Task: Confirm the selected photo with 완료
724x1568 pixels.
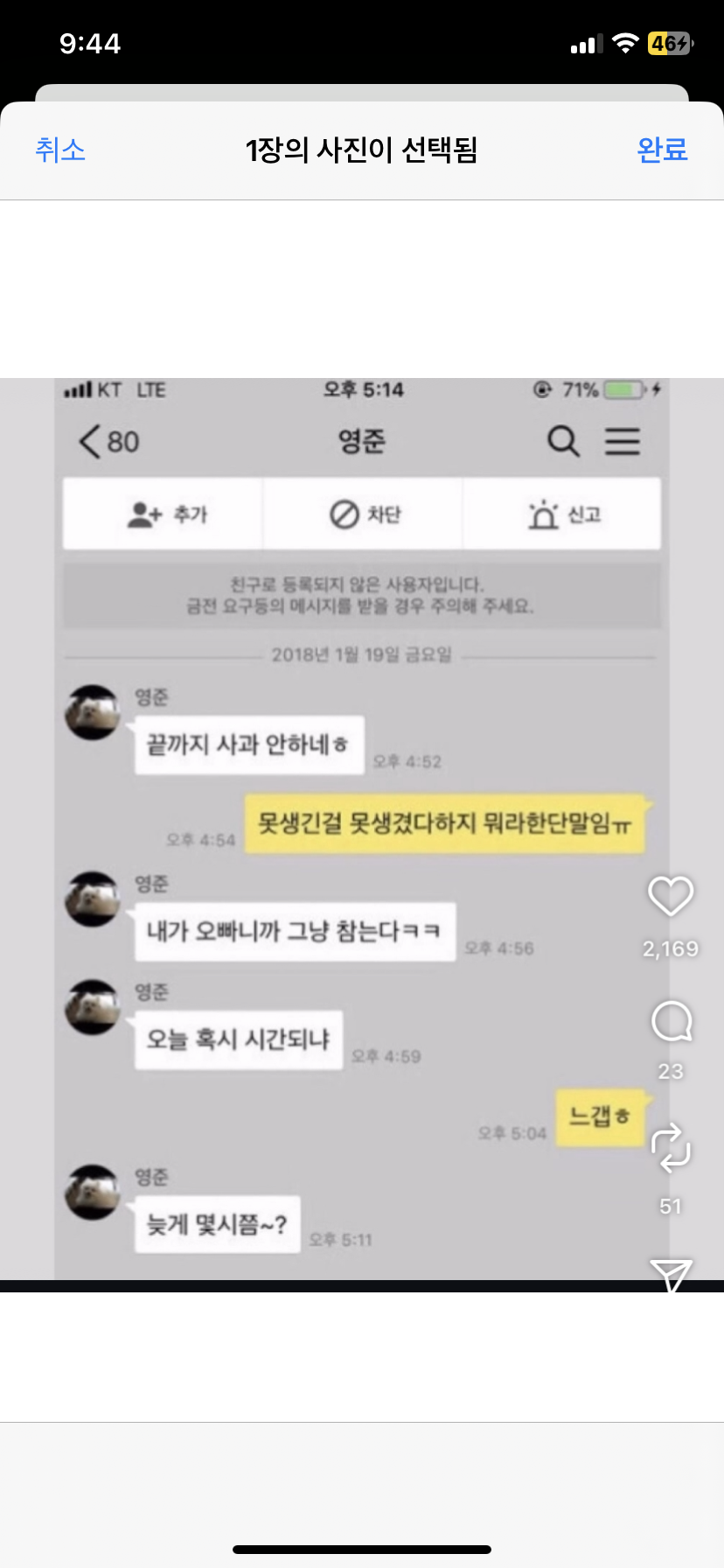Action: coord(662,150)
